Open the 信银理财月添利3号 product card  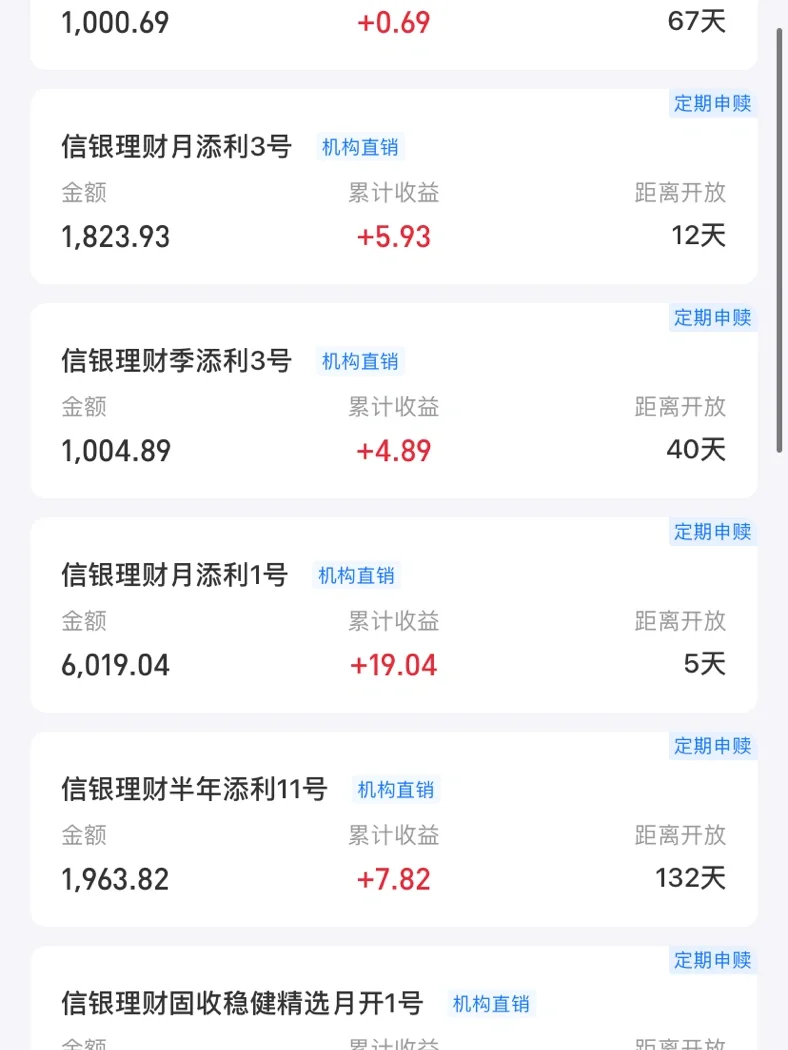175,147
